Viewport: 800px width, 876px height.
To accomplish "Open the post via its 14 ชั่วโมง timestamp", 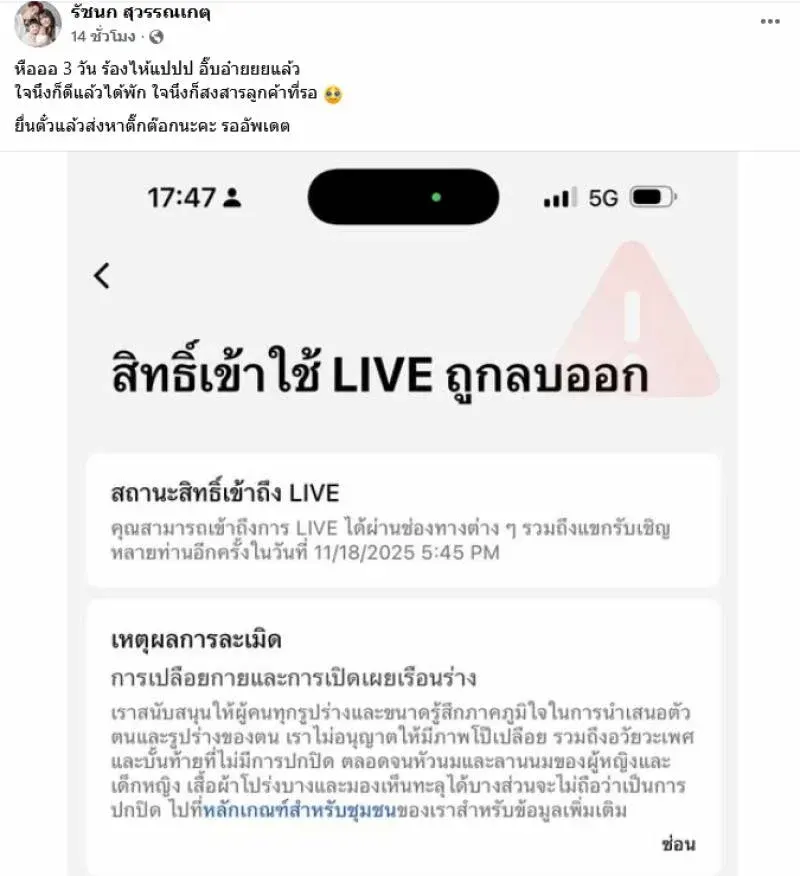I will pos(104,36).
